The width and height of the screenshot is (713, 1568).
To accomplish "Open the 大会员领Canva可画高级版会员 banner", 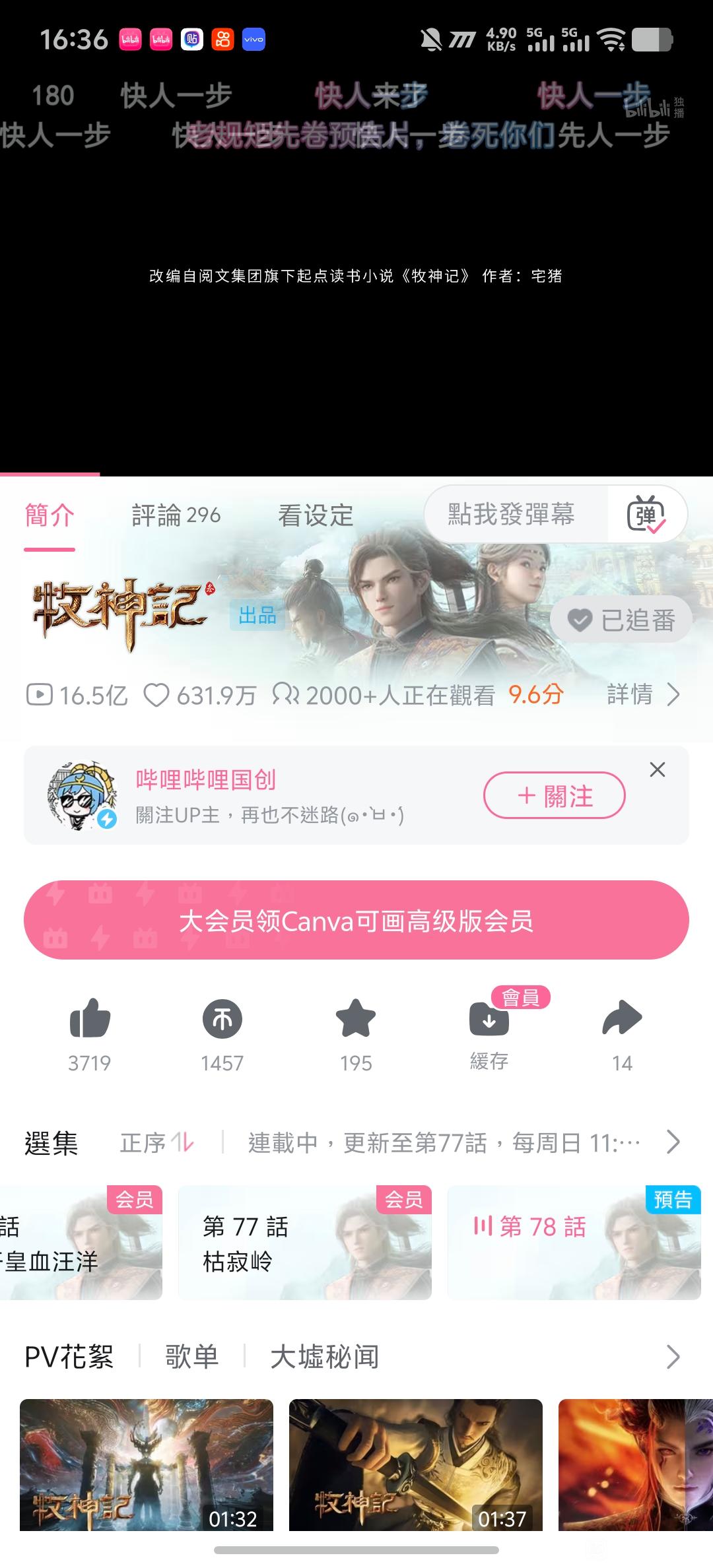I will [356, 920].
